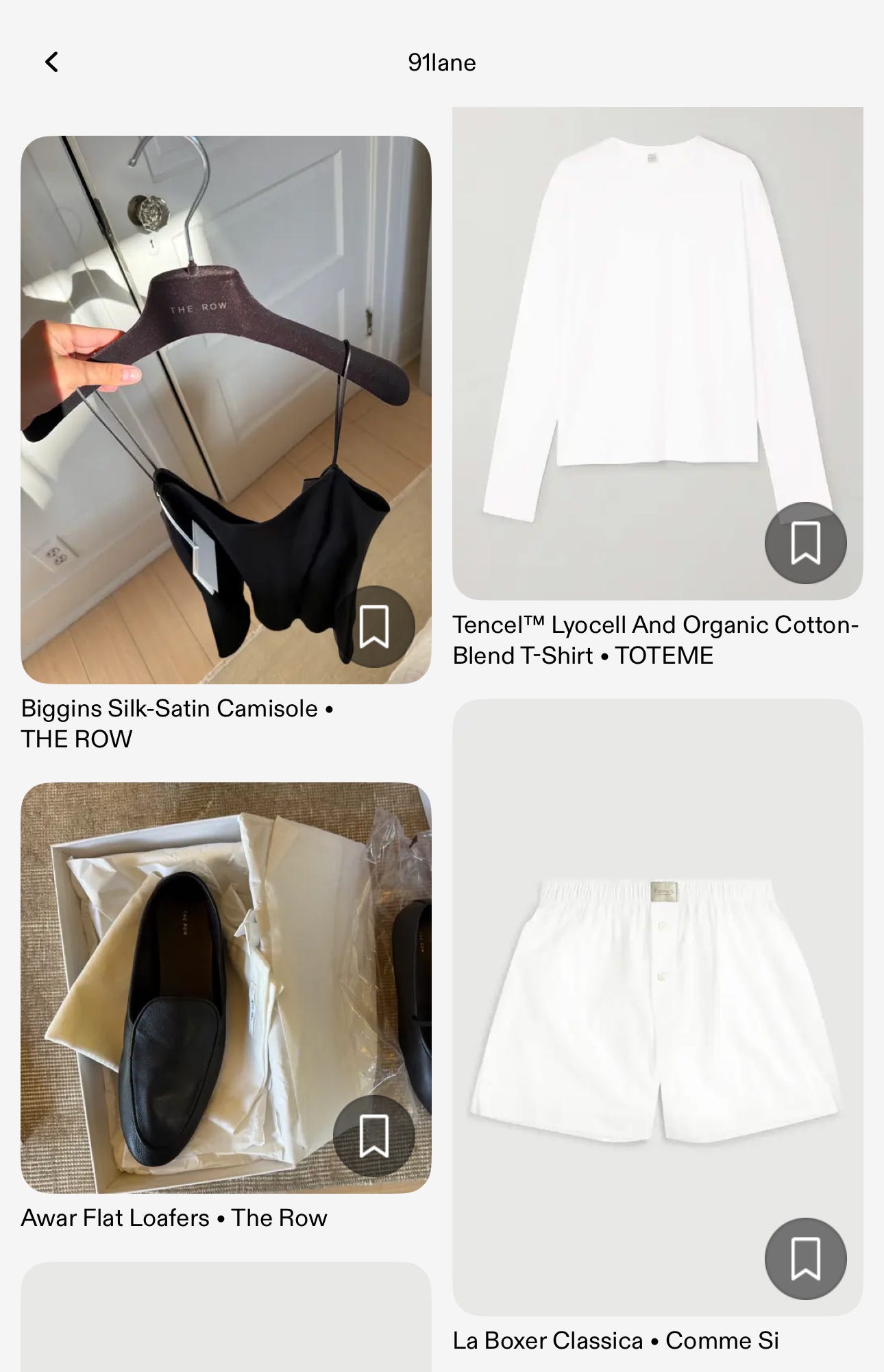View the black loafers in box photo

click(226, 987)
